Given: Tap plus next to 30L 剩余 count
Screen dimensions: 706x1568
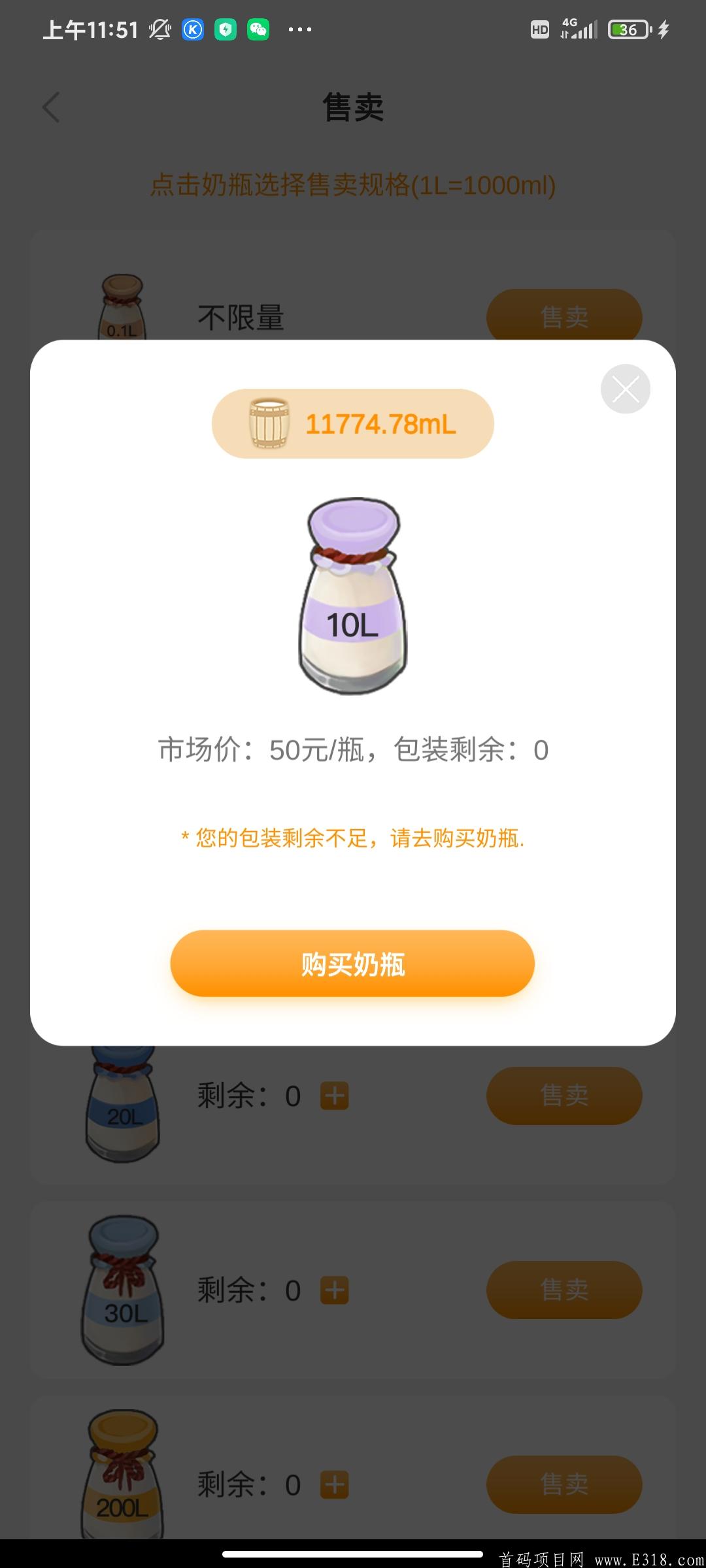Looking at the screenshot, I should [335, 1290].
